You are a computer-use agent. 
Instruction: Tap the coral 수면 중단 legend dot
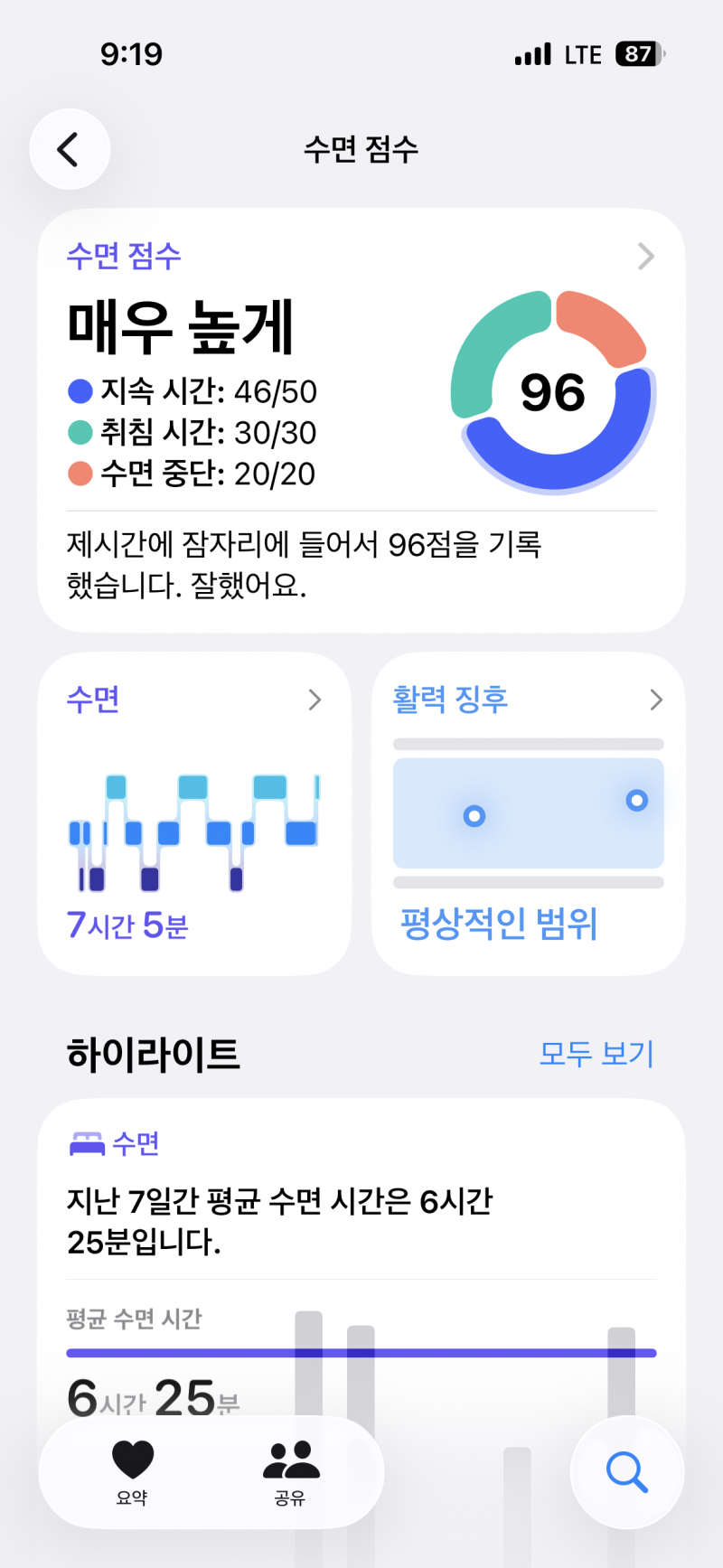click(80, 474)
